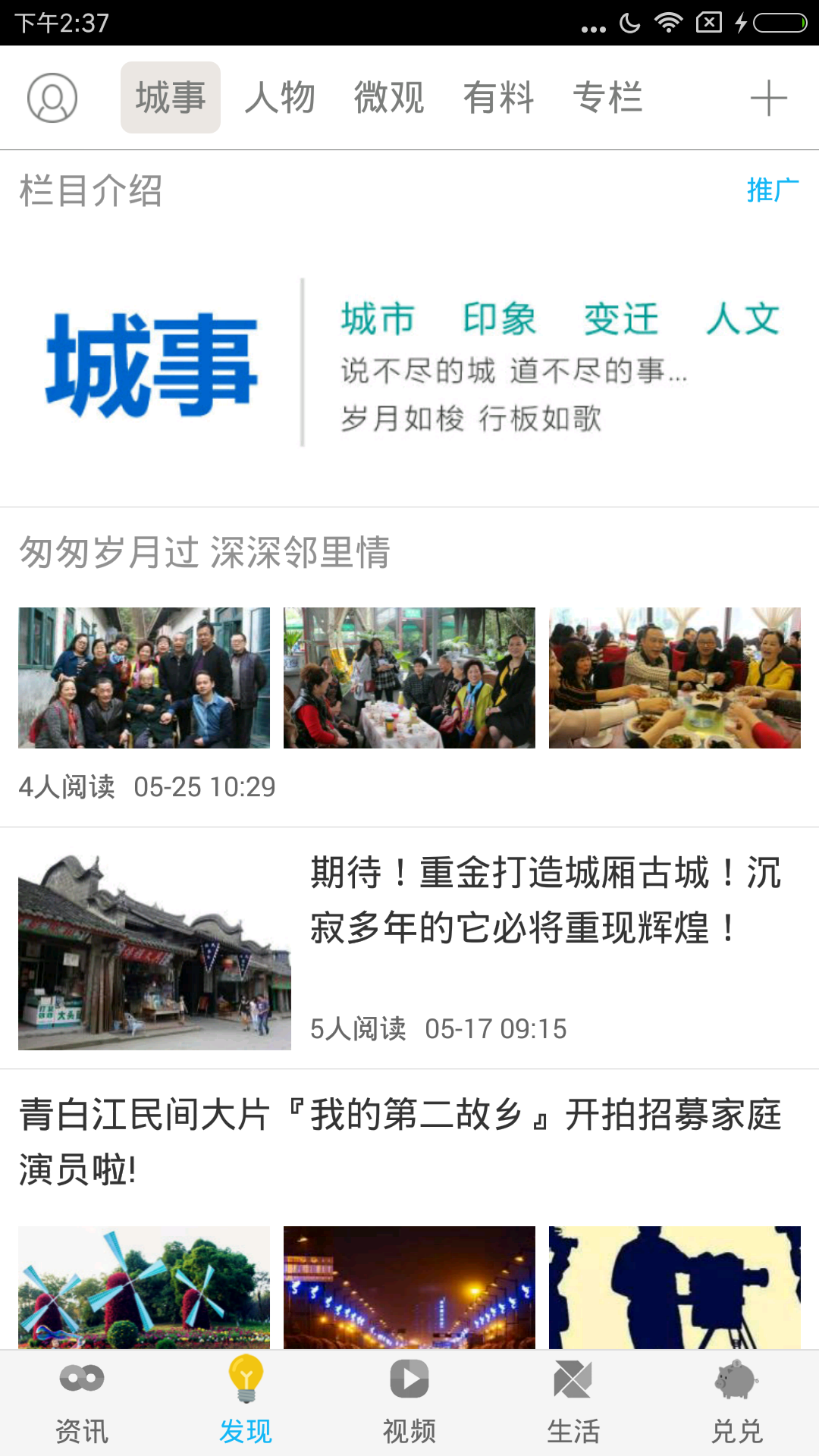The height and width of the screenshot is (1456, 819).
Task: Read the 城厢古城 article
Action: 544,900
